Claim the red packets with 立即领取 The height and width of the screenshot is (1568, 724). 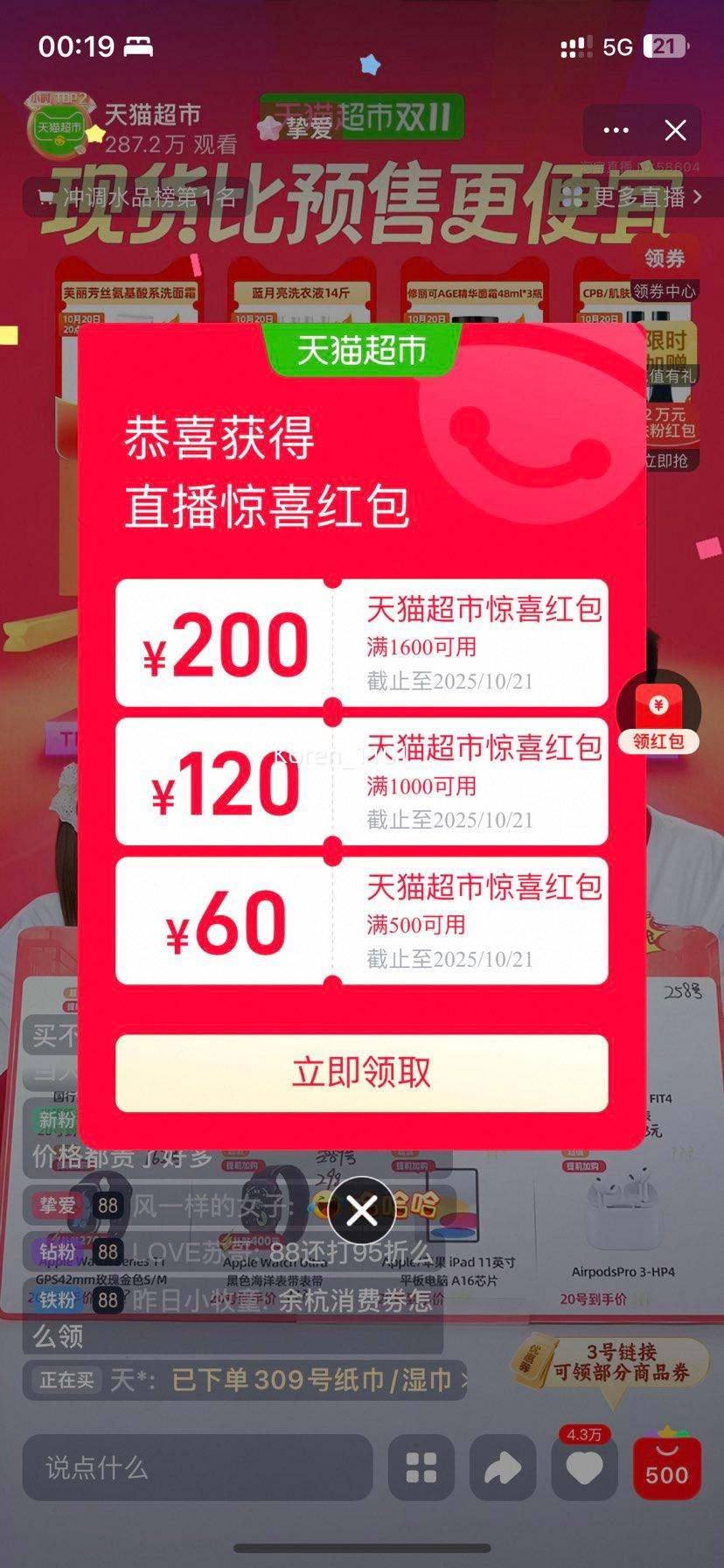tap(361, 1073)
